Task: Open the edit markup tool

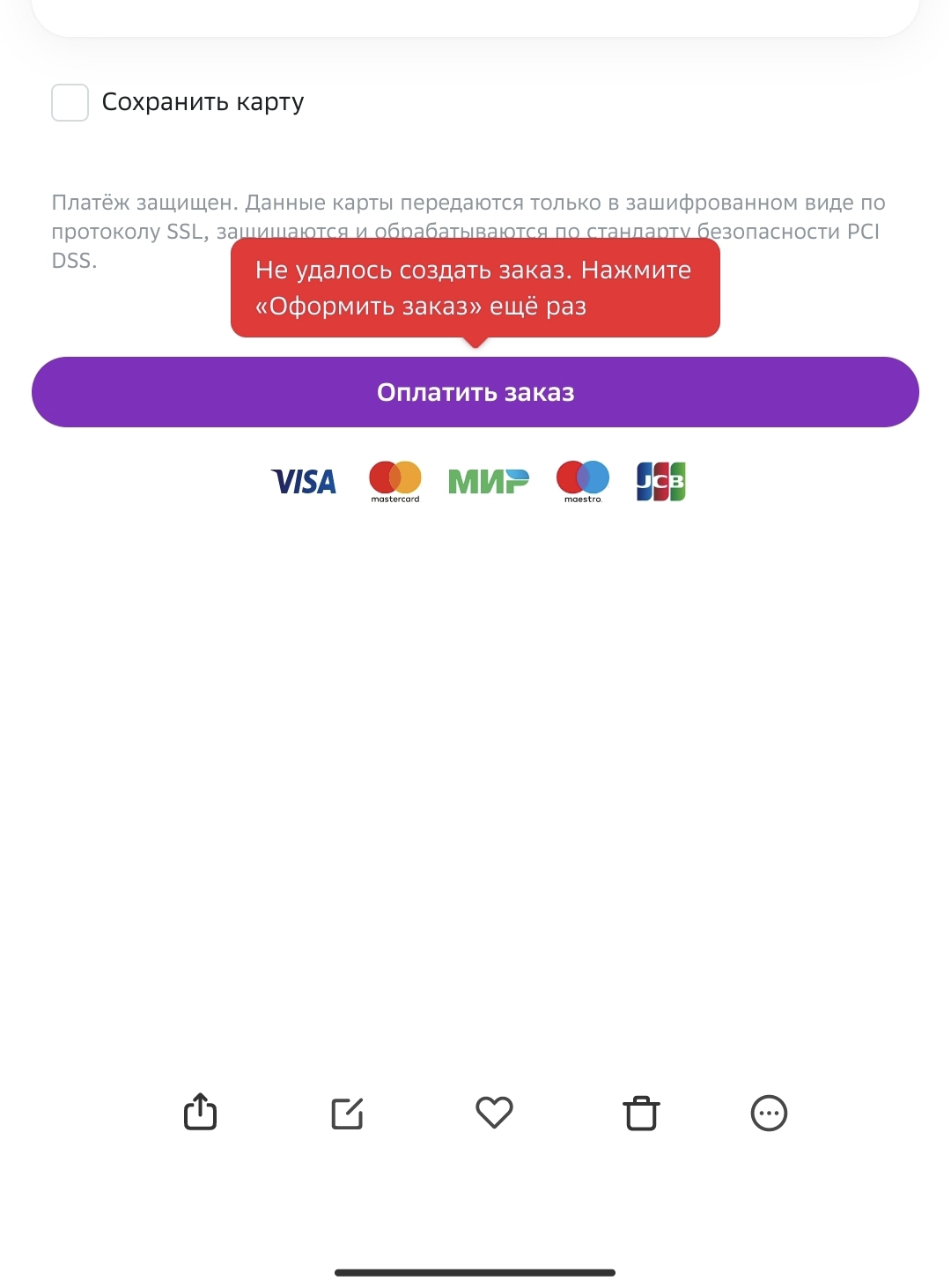Action: tap(347, 1113)
